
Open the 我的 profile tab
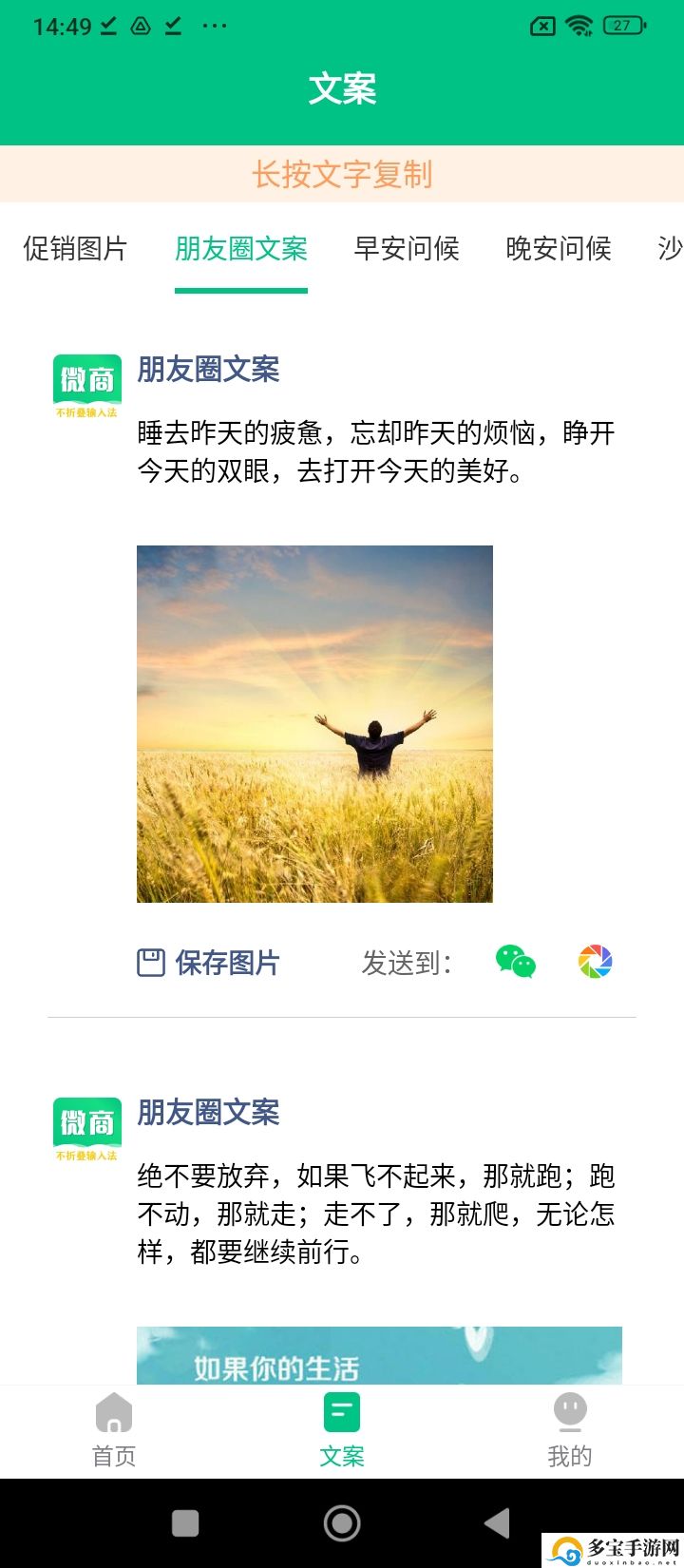pos(570,1430)
